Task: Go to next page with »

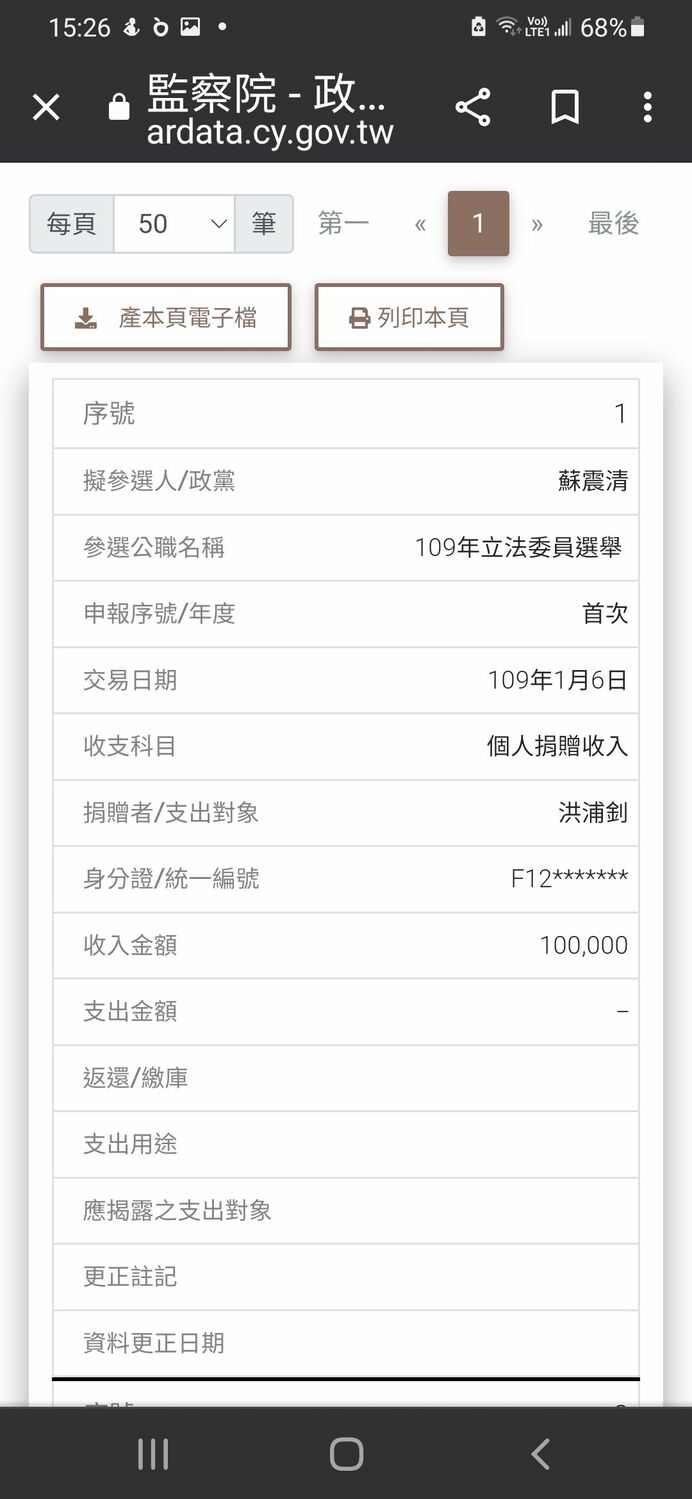Action: (x=537, y=224)
